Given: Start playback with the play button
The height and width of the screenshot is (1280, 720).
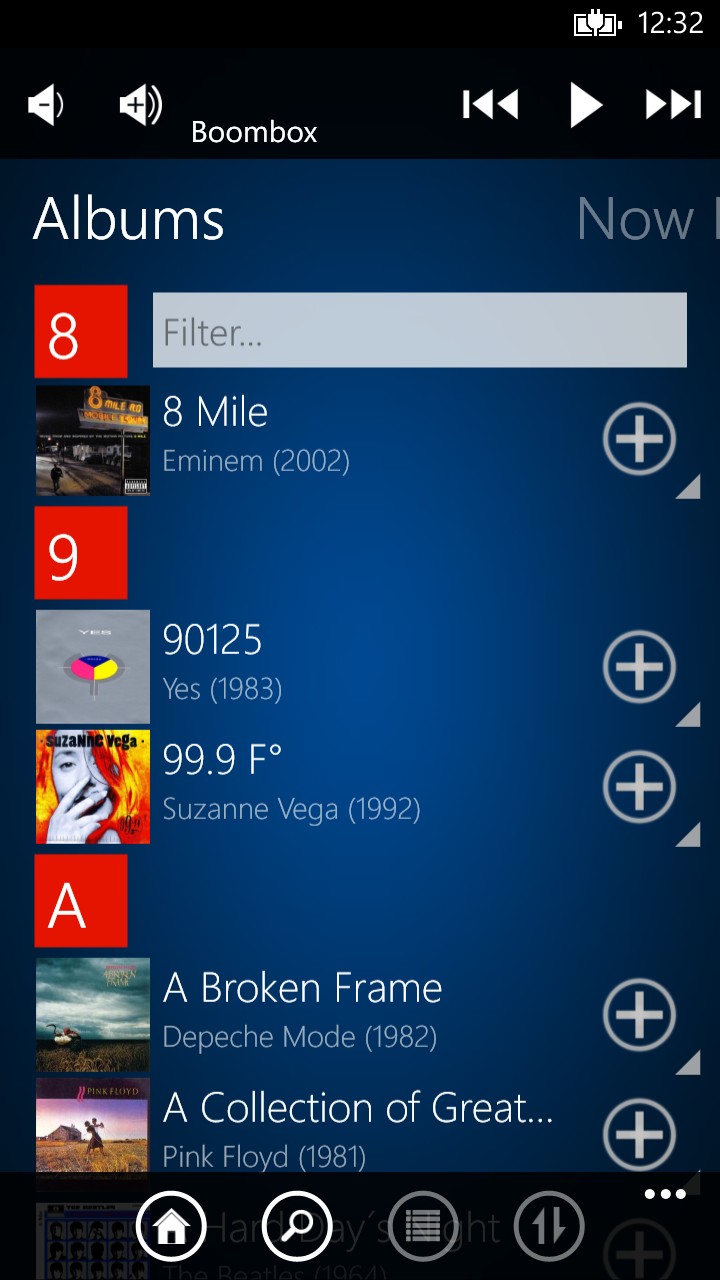Looking at the screenshot, I should coord(585,105).
